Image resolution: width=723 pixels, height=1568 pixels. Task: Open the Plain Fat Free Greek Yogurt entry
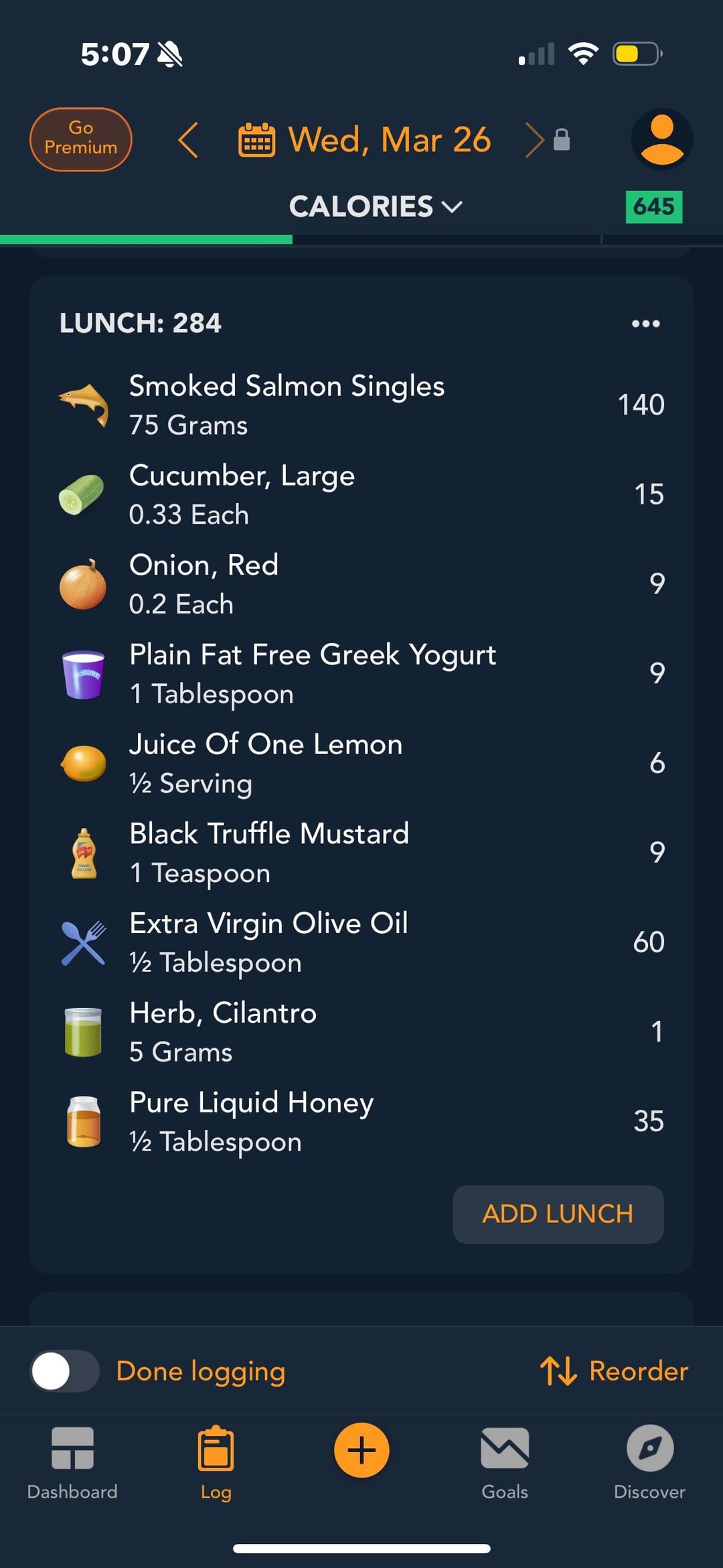pyautogui.click(x=361, y=673)
